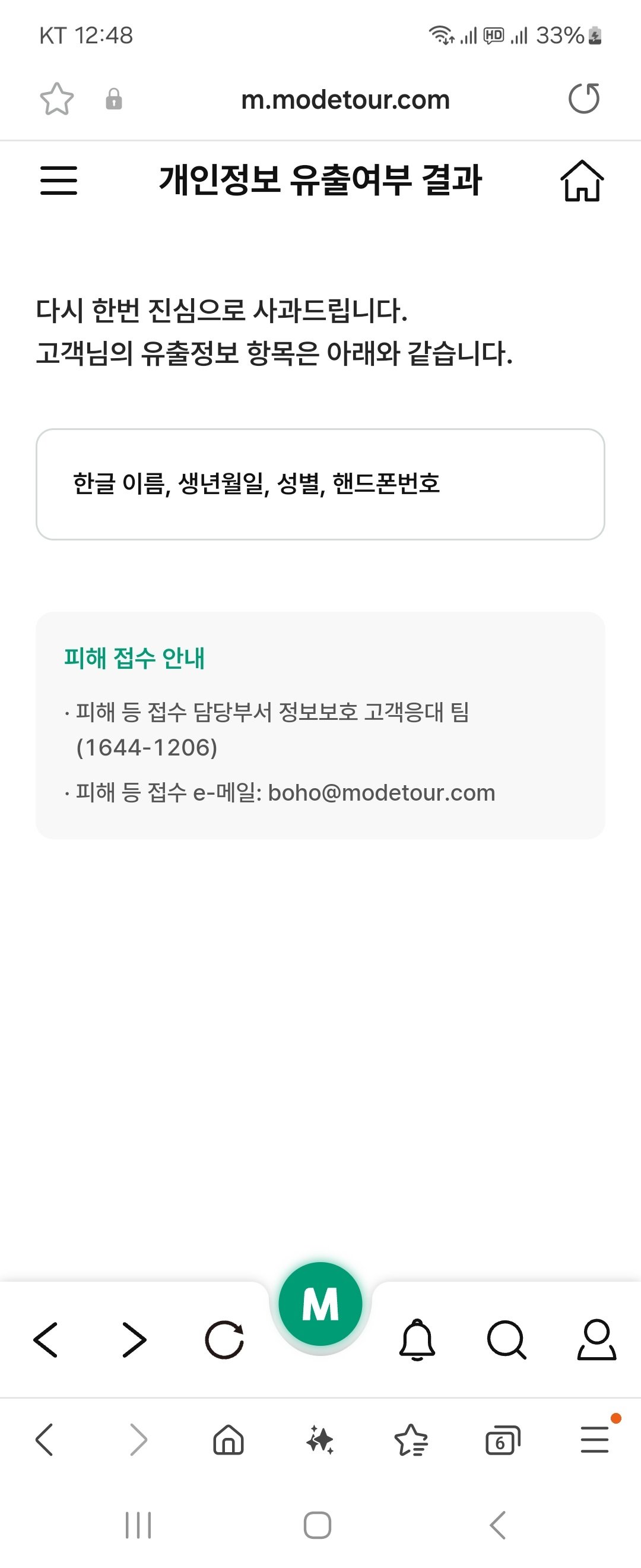Tap the m.modetour.com address bar
This screenshot has height=1568, width=641.
click(345, 100)
